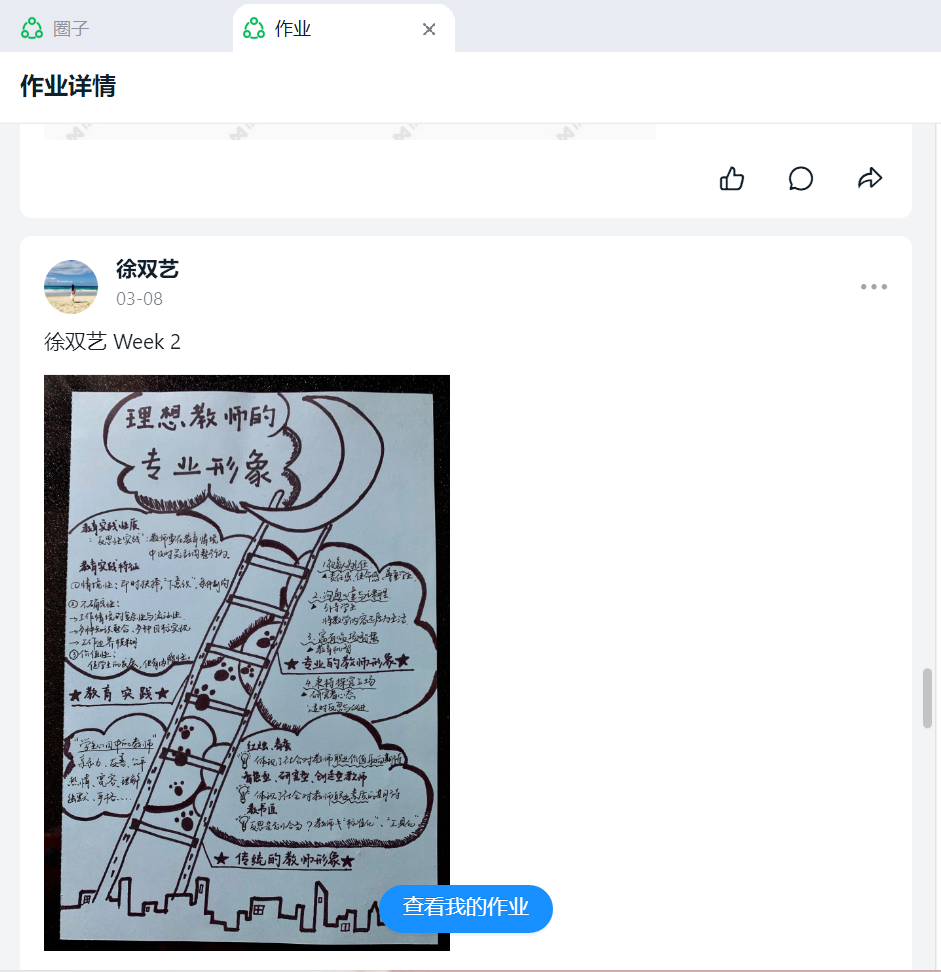Close the 作业 tab
941x972 pixels.
pos(429,29)
